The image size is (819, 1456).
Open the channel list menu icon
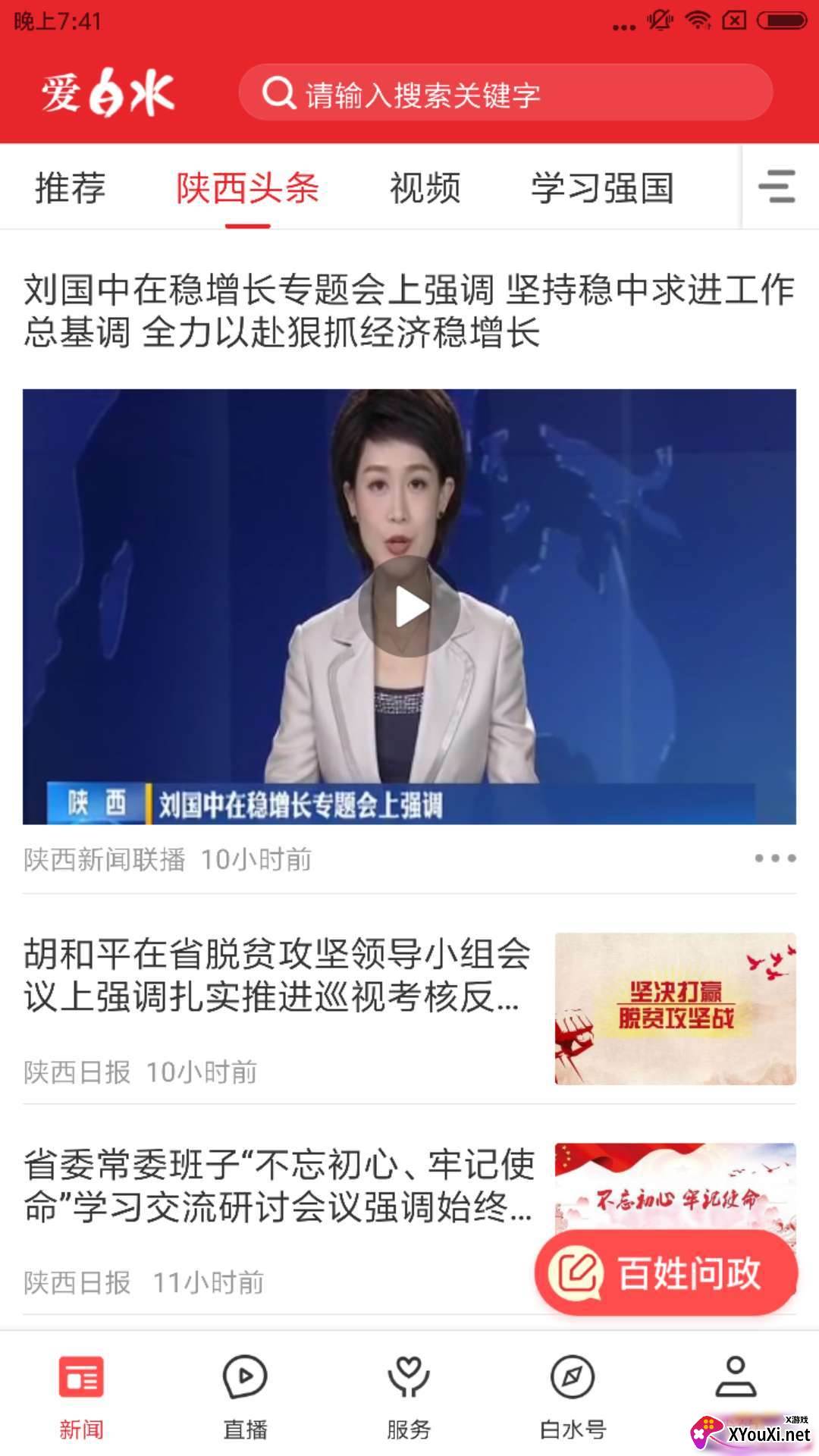point(778,187)
